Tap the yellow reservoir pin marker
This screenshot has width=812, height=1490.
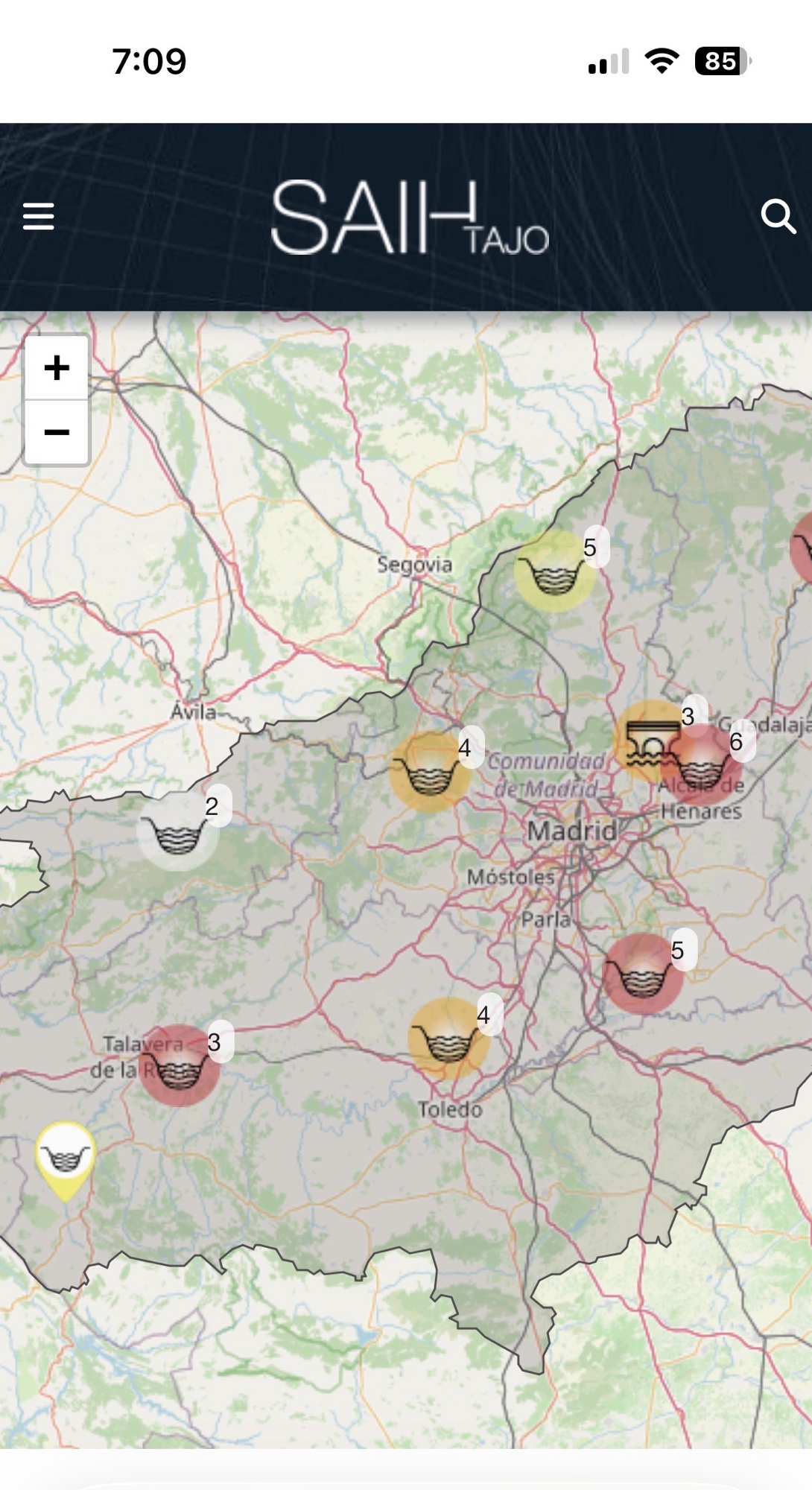click(x=66, y=1155)
